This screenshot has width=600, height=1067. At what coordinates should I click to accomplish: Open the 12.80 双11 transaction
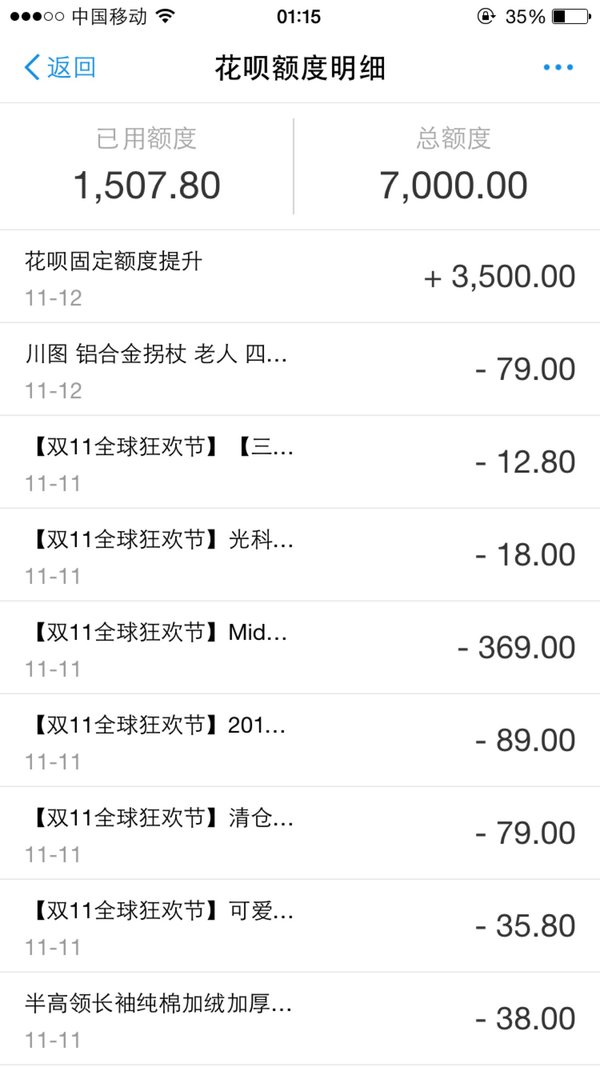click(x=300, y=461)
